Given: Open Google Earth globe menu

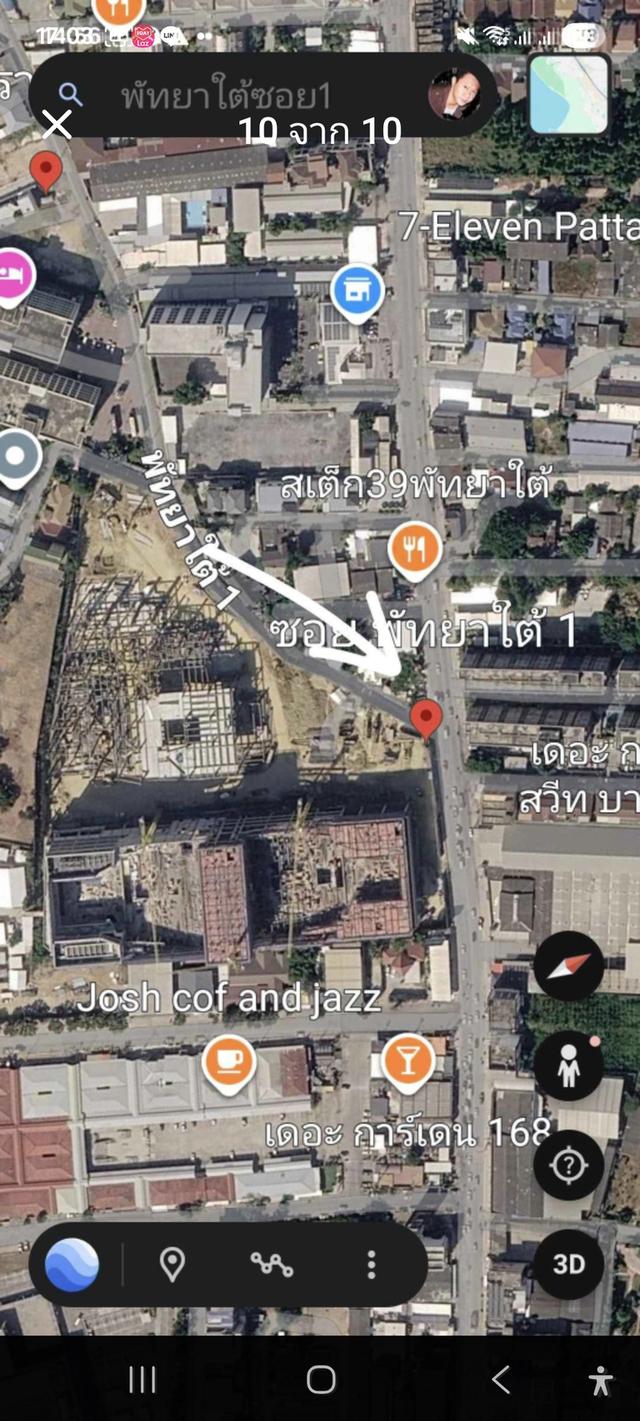Looking at the screenshot, I should [x=72, y=1265].
